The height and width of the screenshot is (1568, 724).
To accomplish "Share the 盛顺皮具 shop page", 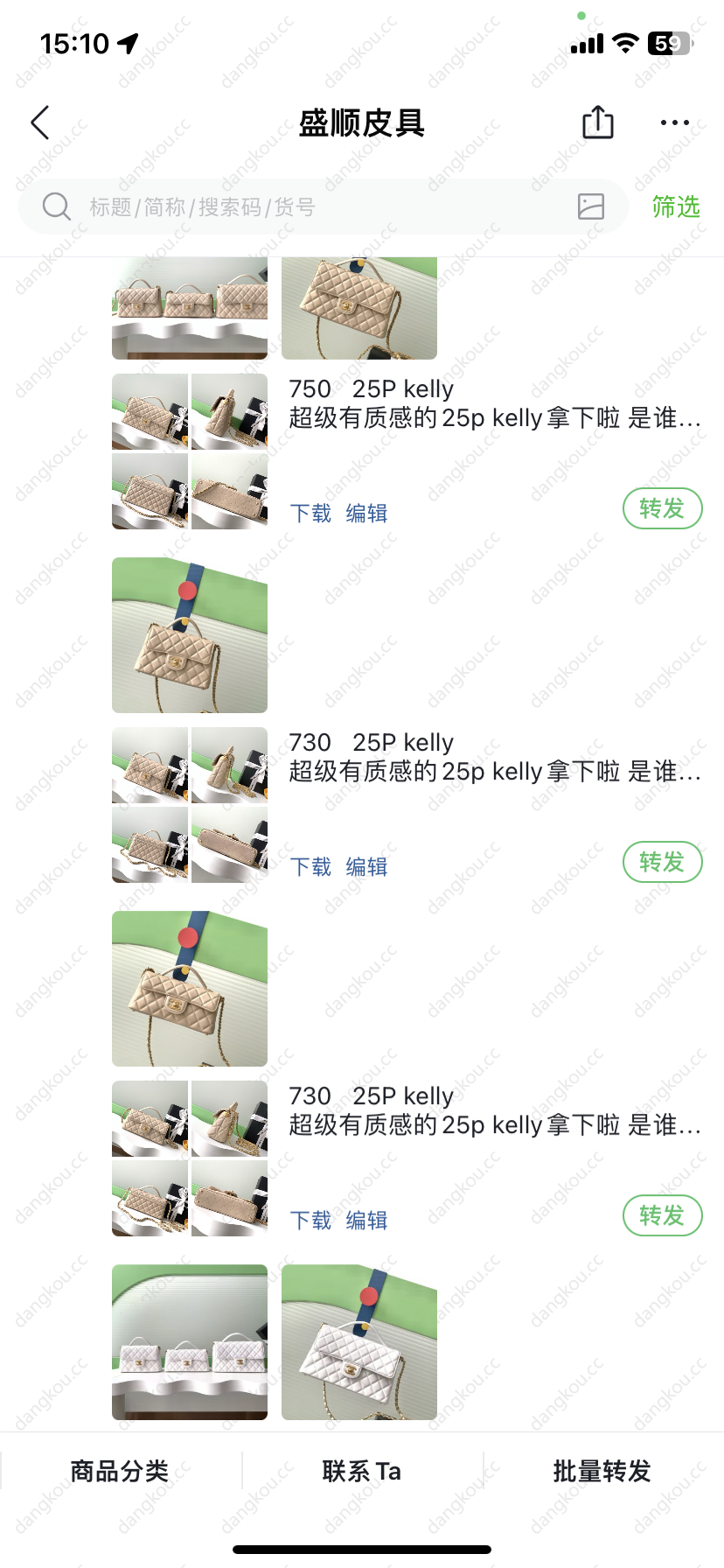I will [598, 122].
